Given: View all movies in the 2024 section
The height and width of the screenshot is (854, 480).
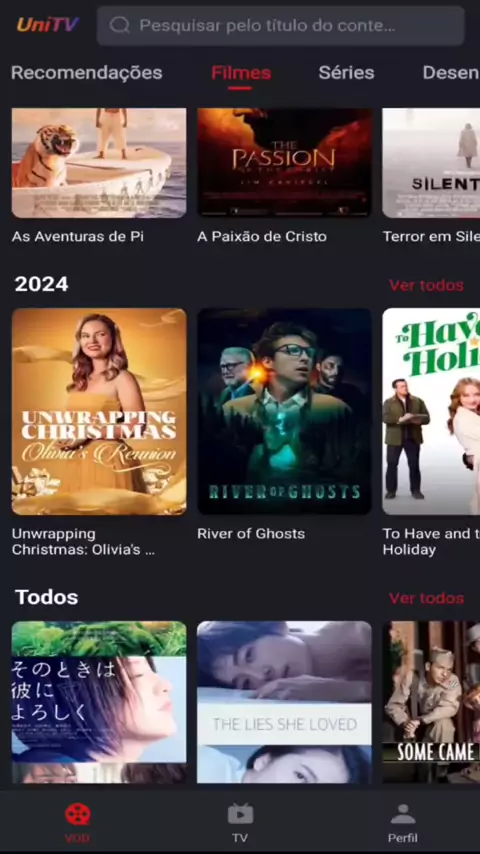Looking at the screenshot, I should [x=426, y=285].
